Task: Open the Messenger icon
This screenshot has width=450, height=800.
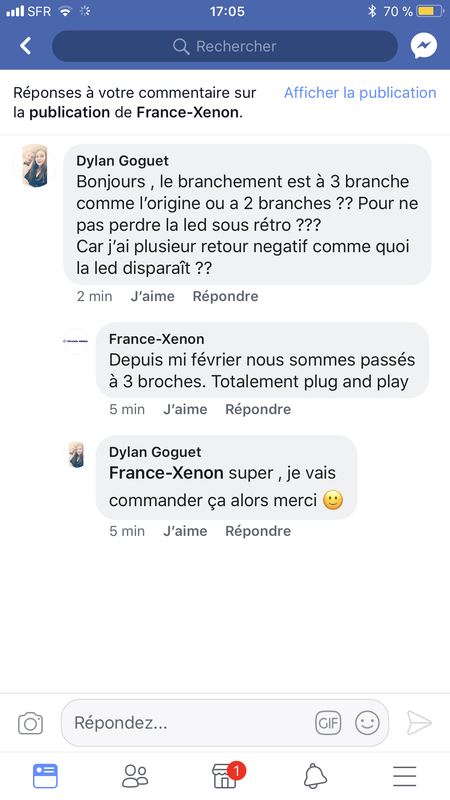Action: coord(424,46)
